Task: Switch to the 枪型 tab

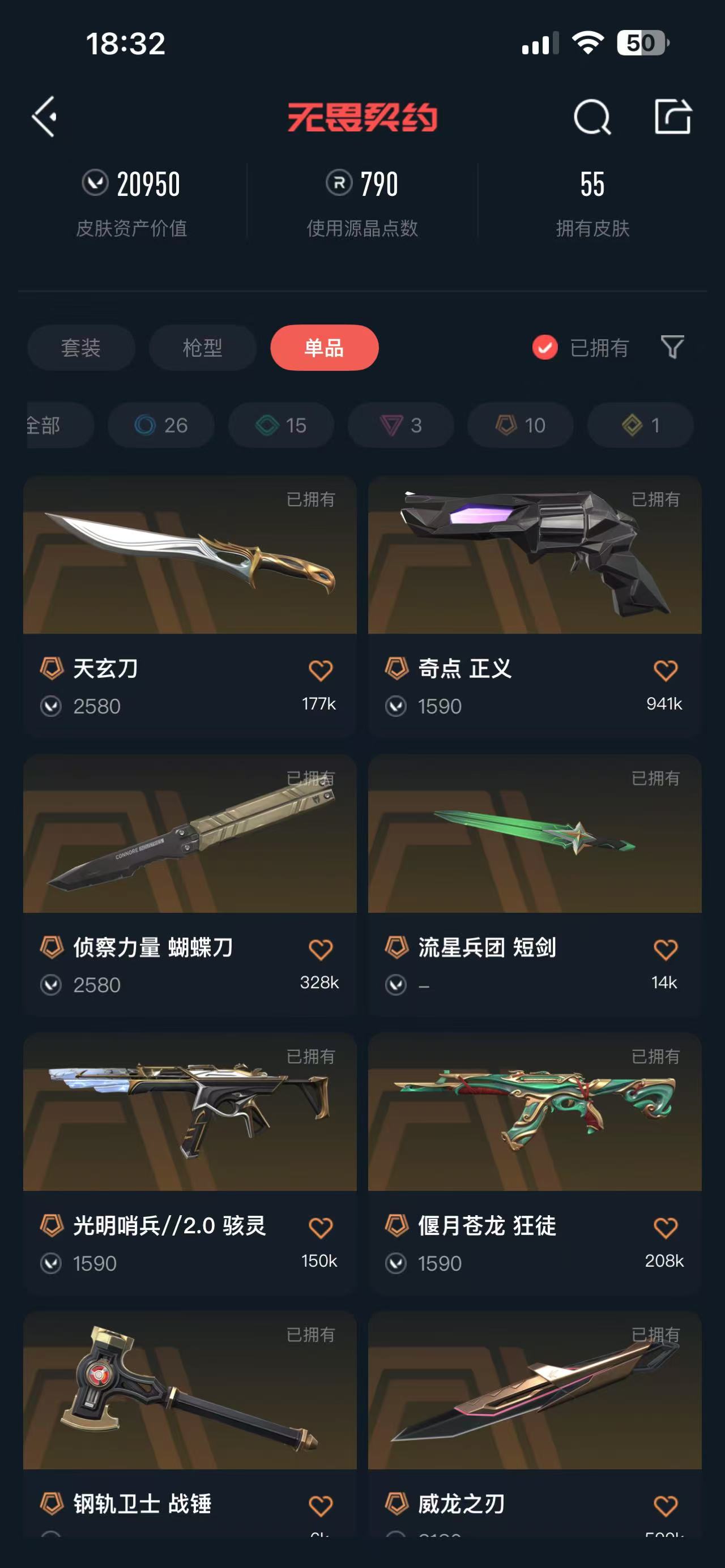Action: [203, 348]
